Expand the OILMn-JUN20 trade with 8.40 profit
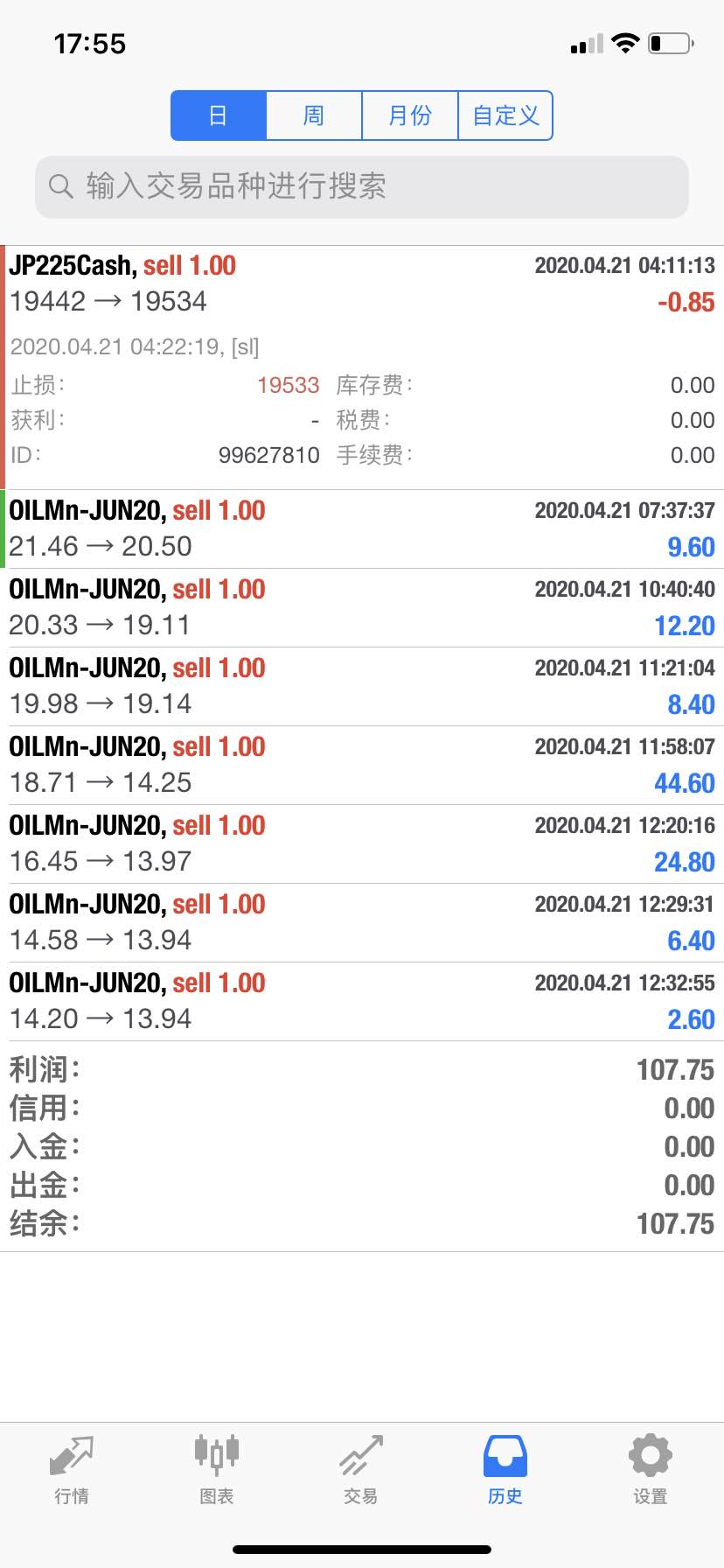This screenshot has width=724, height=1568. 362,687
